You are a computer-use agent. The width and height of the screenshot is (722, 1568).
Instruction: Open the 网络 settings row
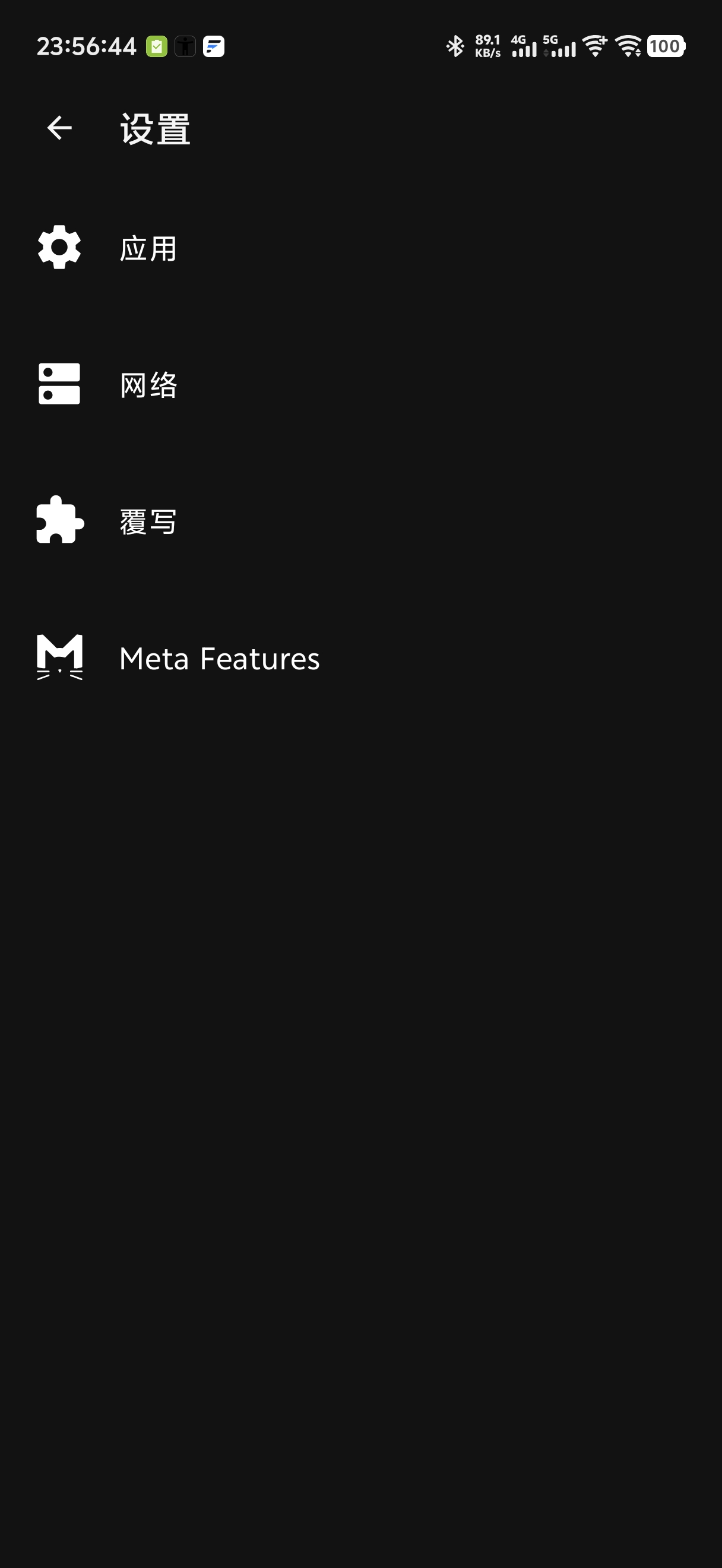coord(360,384)
